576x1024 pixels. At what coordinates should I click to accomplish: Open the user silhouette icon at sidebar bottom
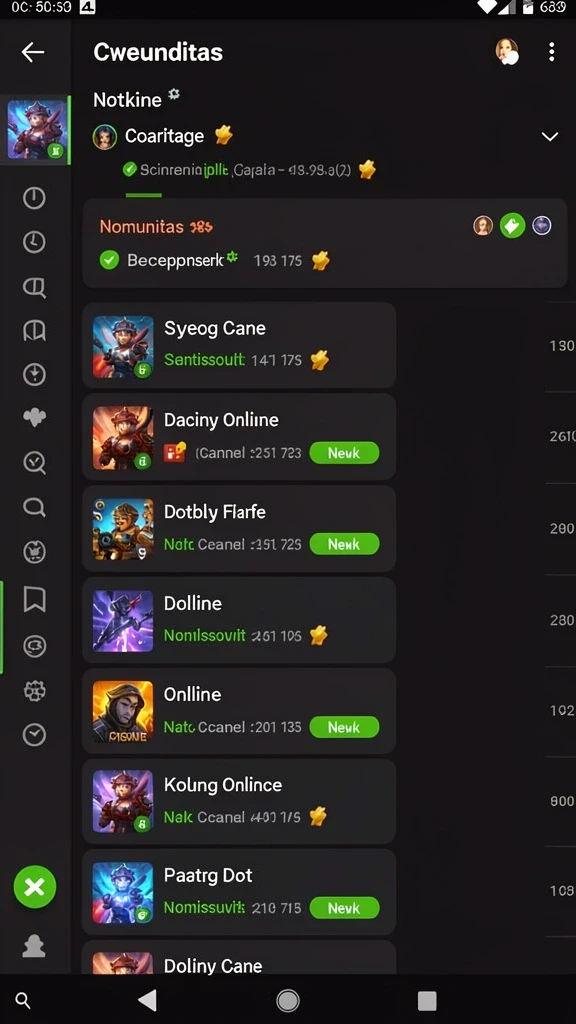[x=34, y=946]
